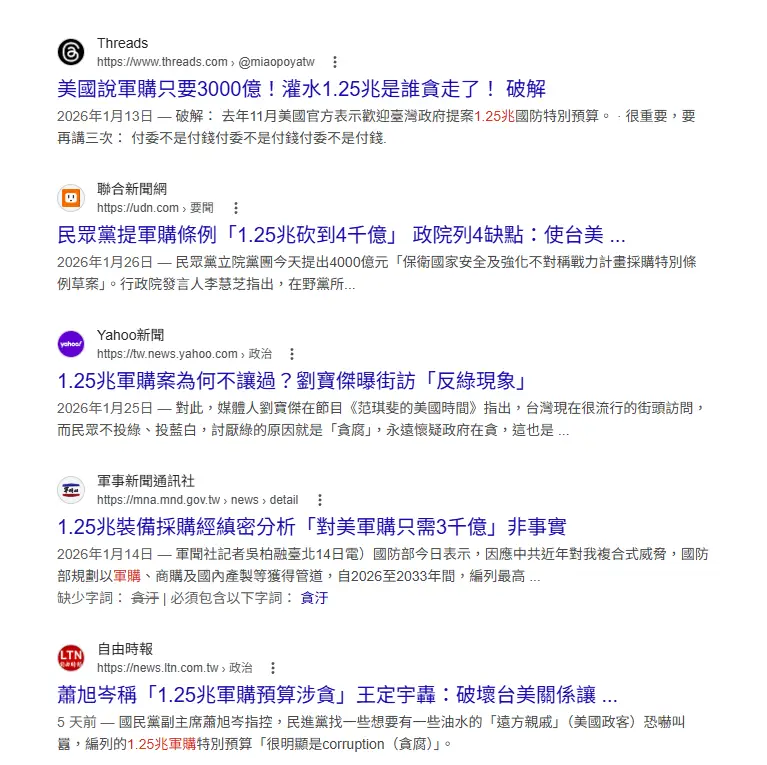Tap the three-dot menu beside news.ltn.com.tw

coord(274,668)
